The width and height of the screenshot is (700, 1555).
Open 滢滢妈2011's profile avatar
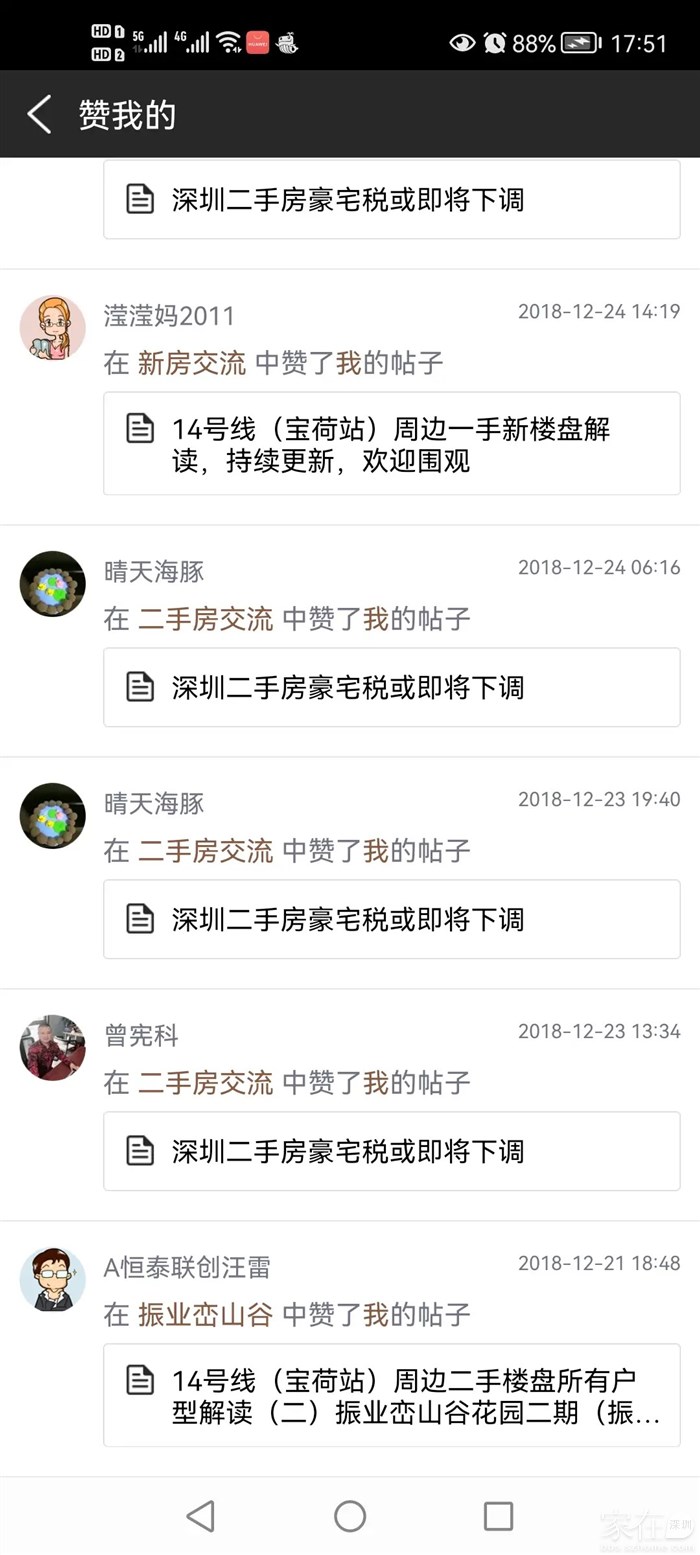coord(52,327)
